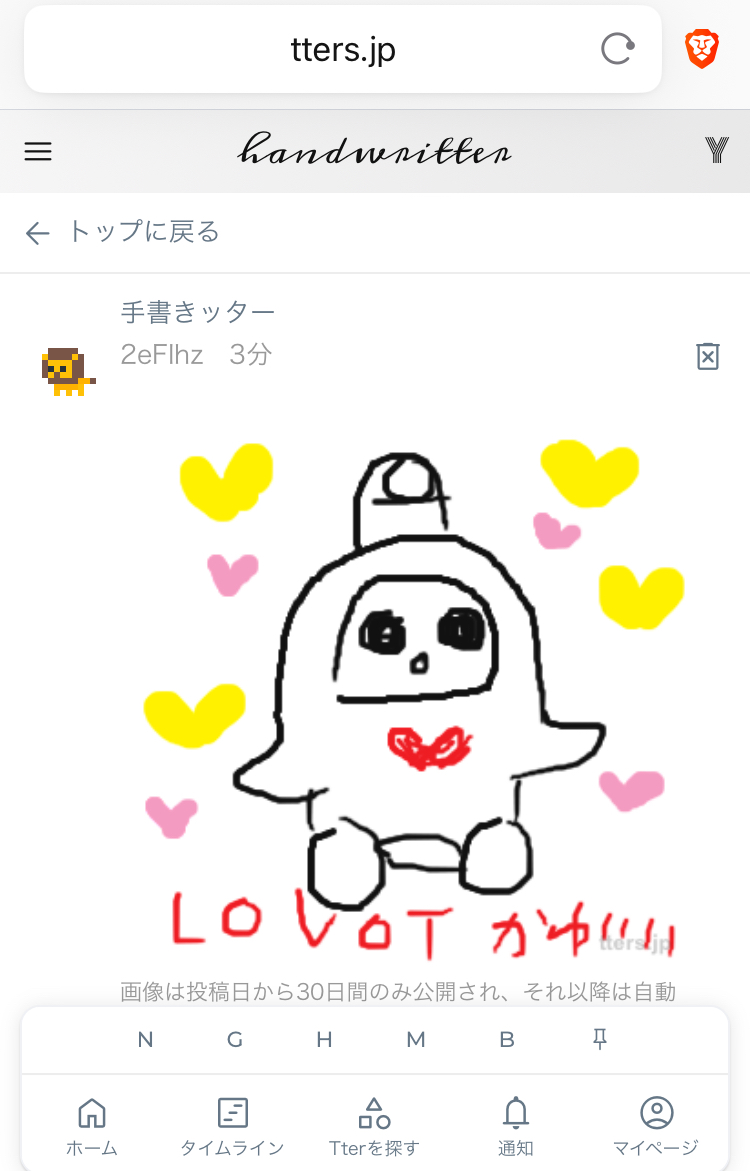Go to the マイページ tab
Screen dimensions: 750x1171
(x=656, y=1125)
